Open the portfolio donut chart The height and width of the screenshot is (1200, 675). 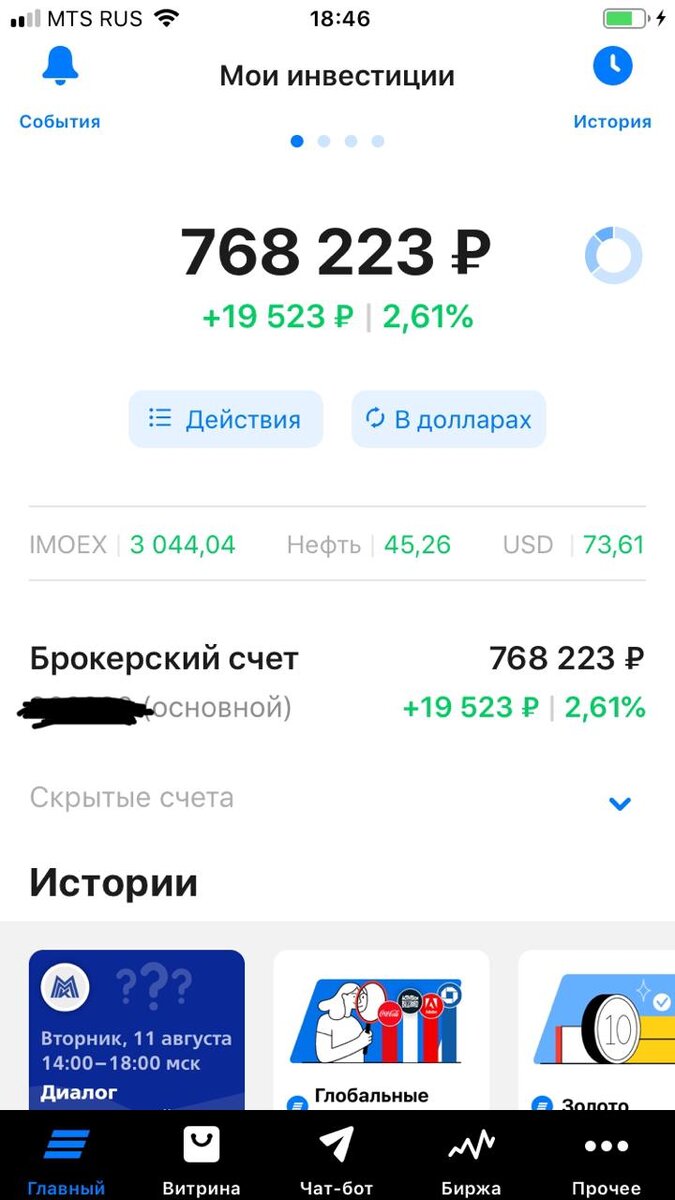(x=613, y=256)
